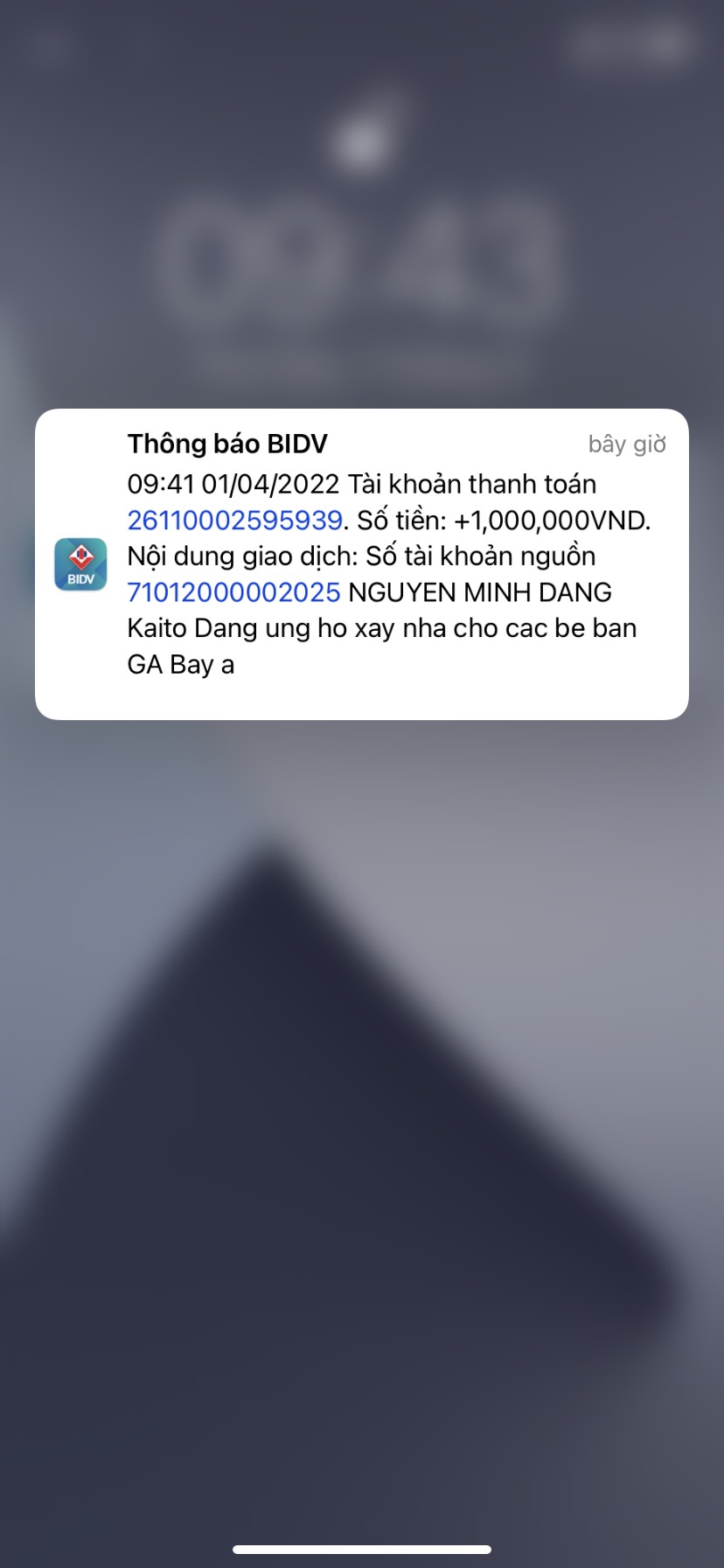724x1568 pixels.
Task: Tap account number 26110002595939 link
Action: point(234,521)
